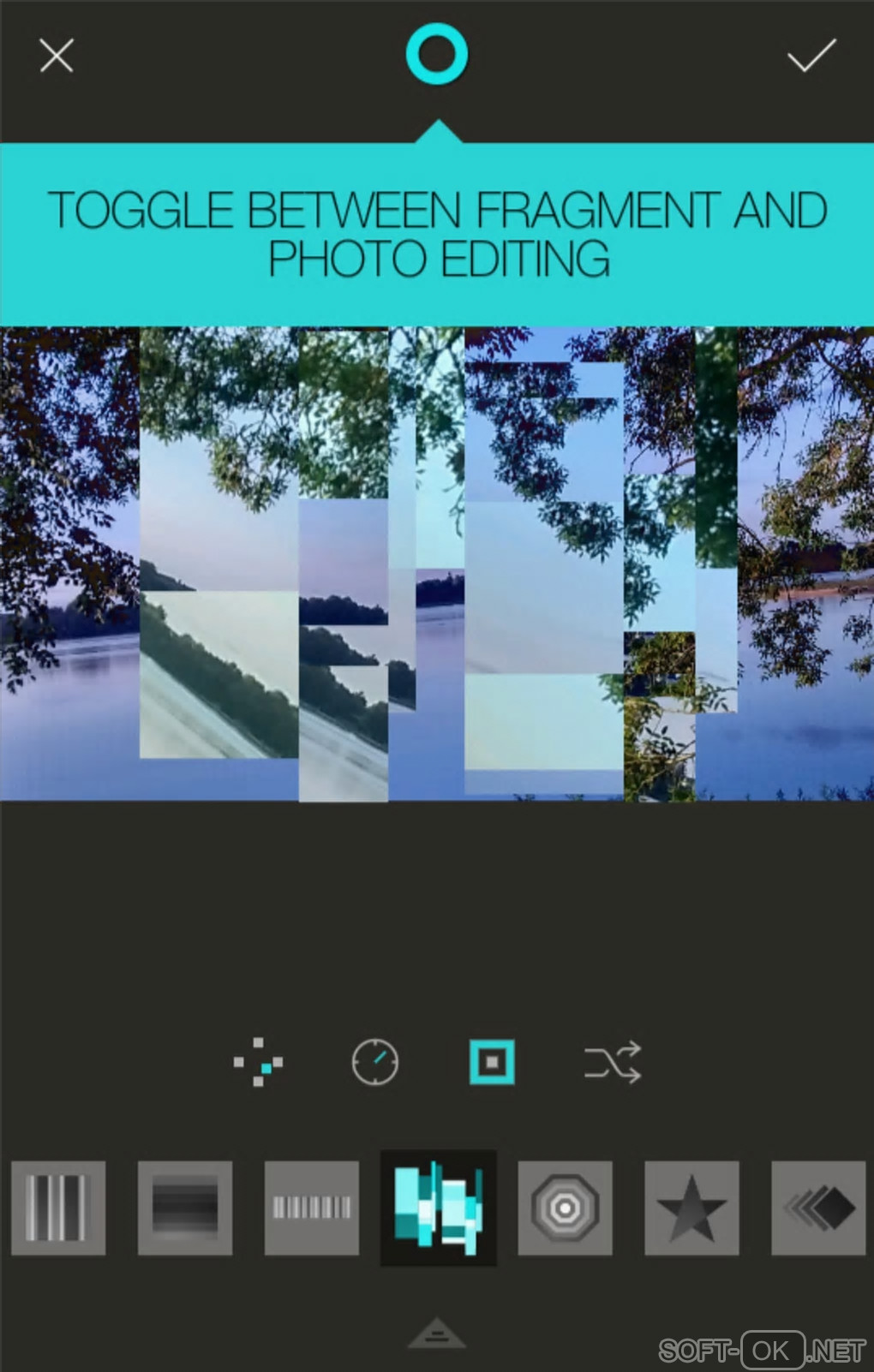This screenshot has width=874, height=1372.
Task: Choose the concentric octagon fragment preset
Action: 565,1208
